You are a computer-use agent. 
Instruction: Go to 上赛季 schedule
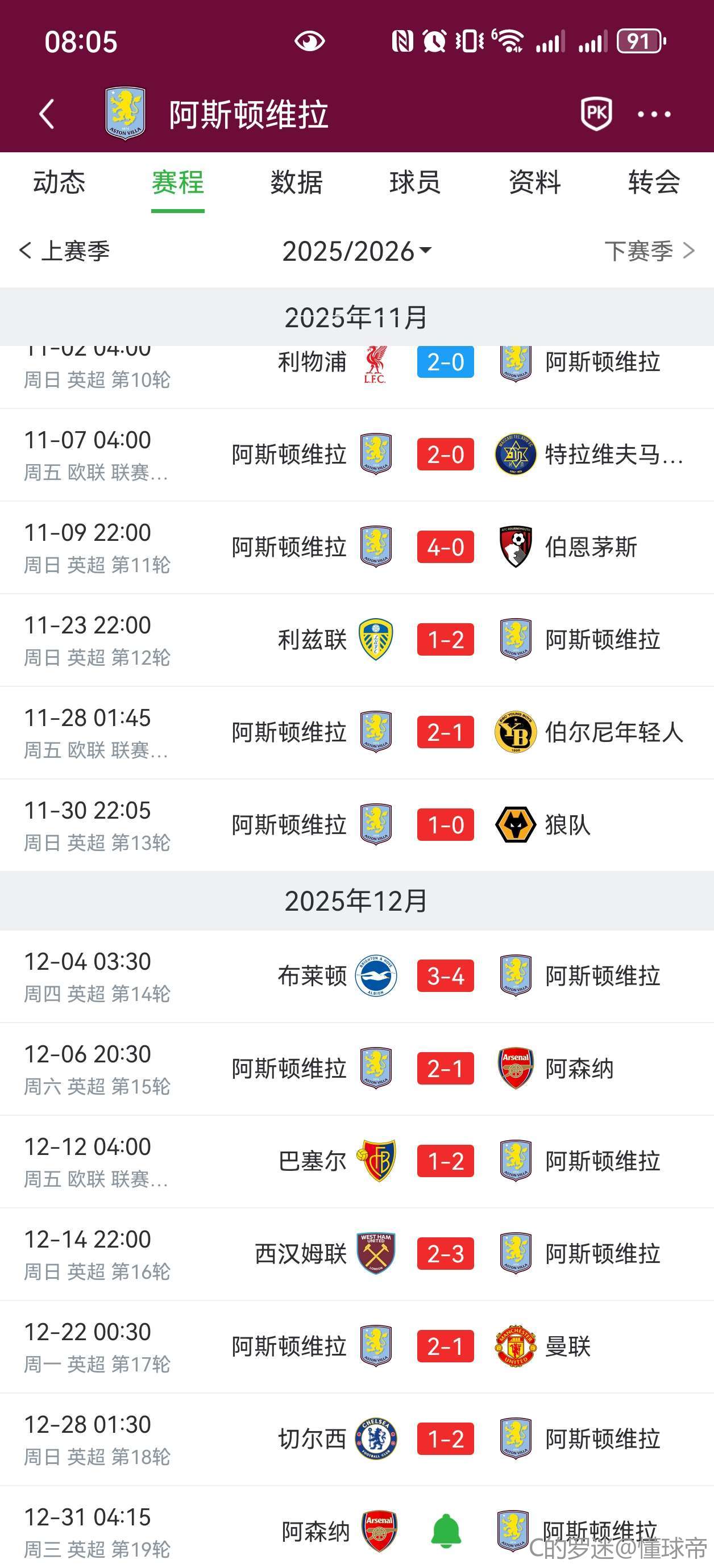[65, 251]
